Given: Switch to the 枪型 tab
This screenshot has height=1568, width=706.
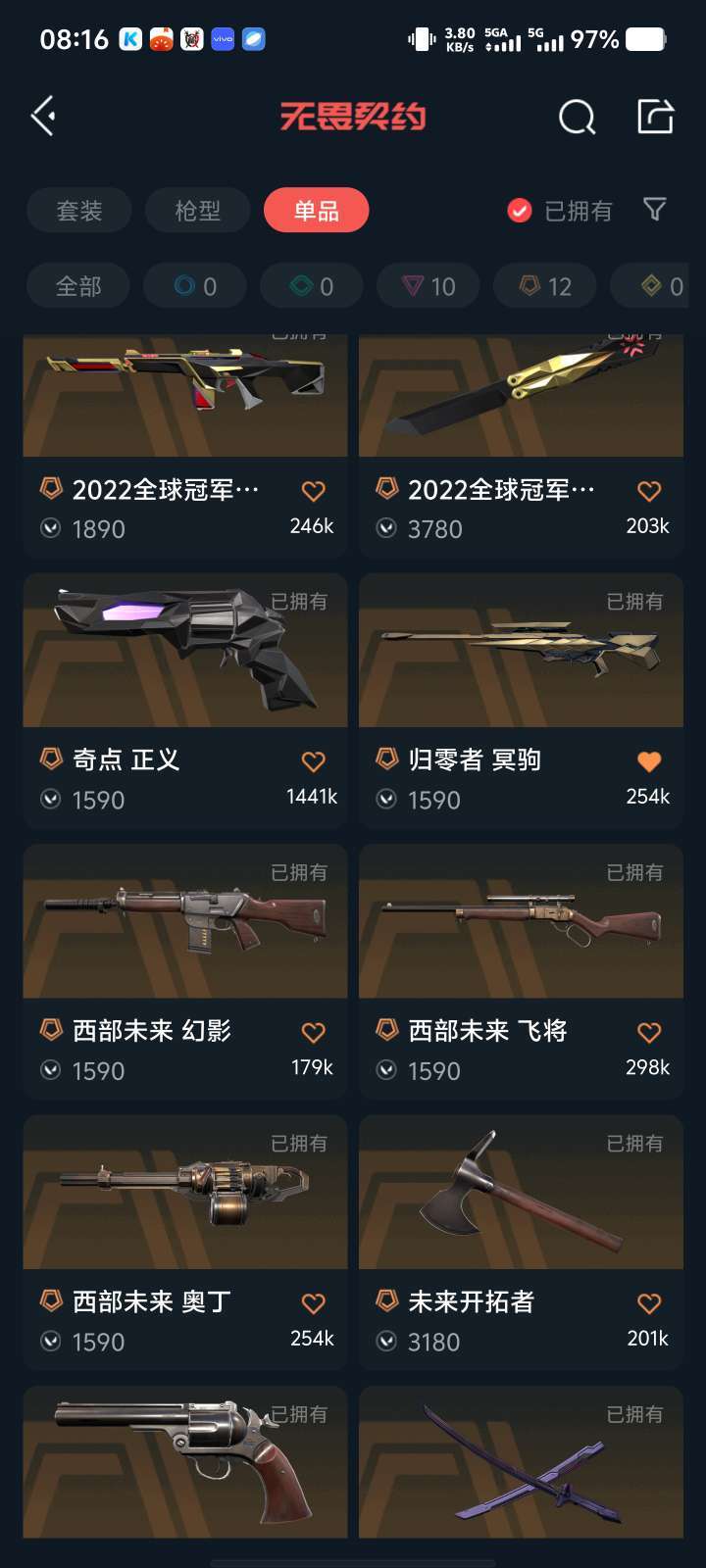Looking at the screenshot, I should [x=197, y=211].
